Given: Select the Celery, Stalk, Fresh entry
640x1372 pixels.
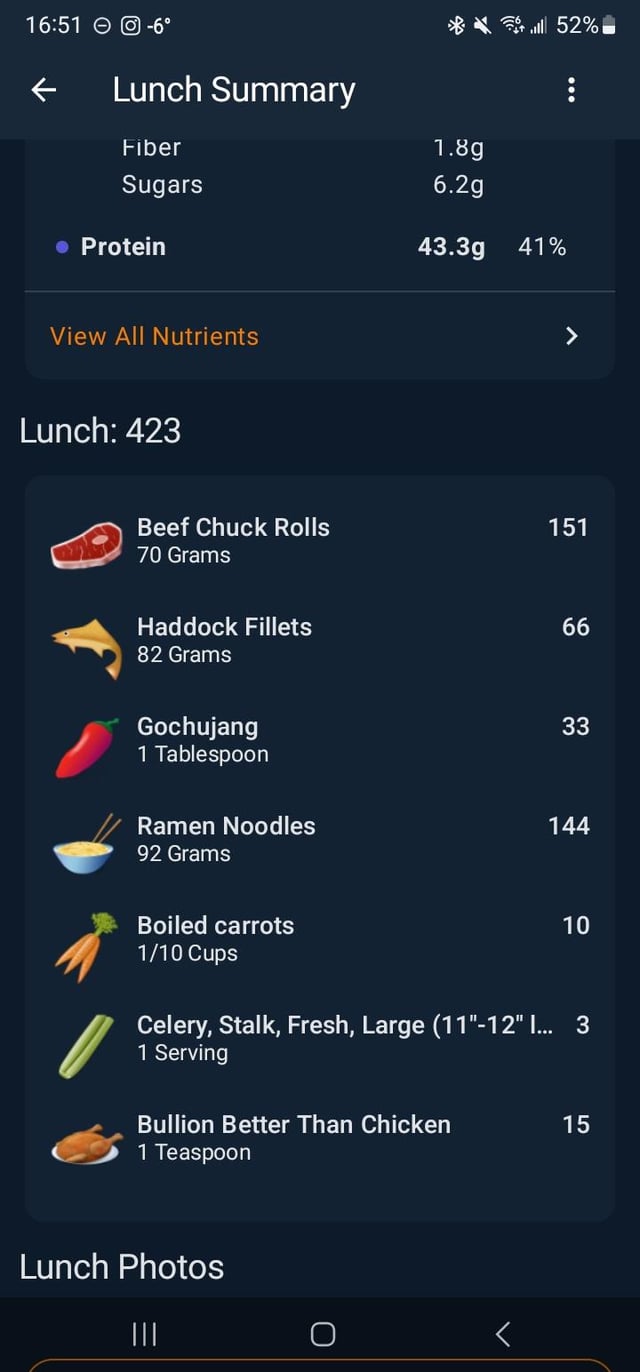Looking at the screenshot, I should 319,1038.
